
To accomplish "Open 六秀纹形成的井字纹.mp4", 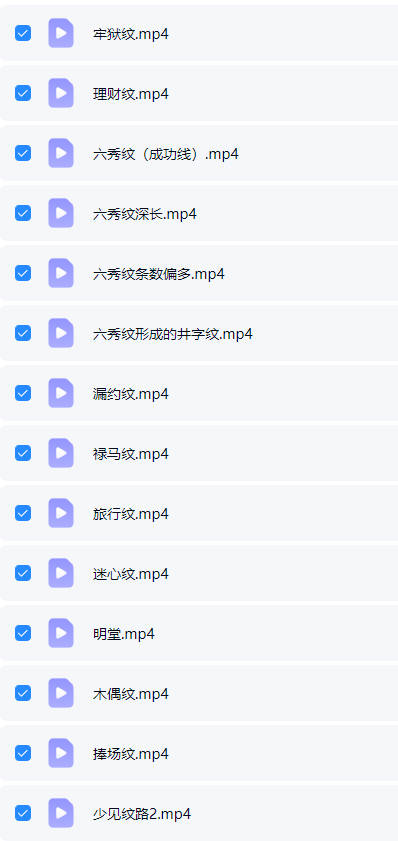I will click(172, 334).
